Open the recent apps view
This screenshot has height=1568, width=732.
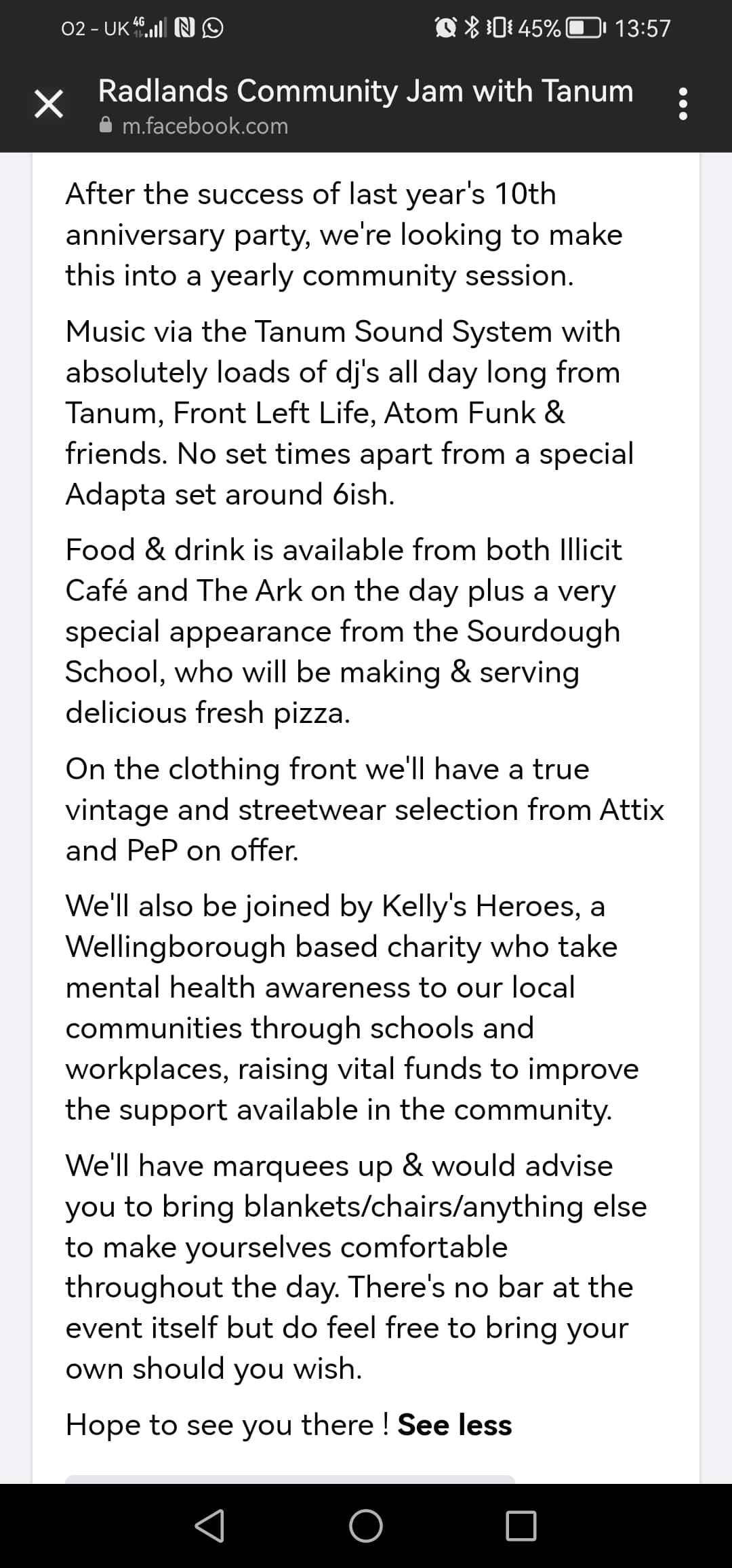coord(521,1526)
